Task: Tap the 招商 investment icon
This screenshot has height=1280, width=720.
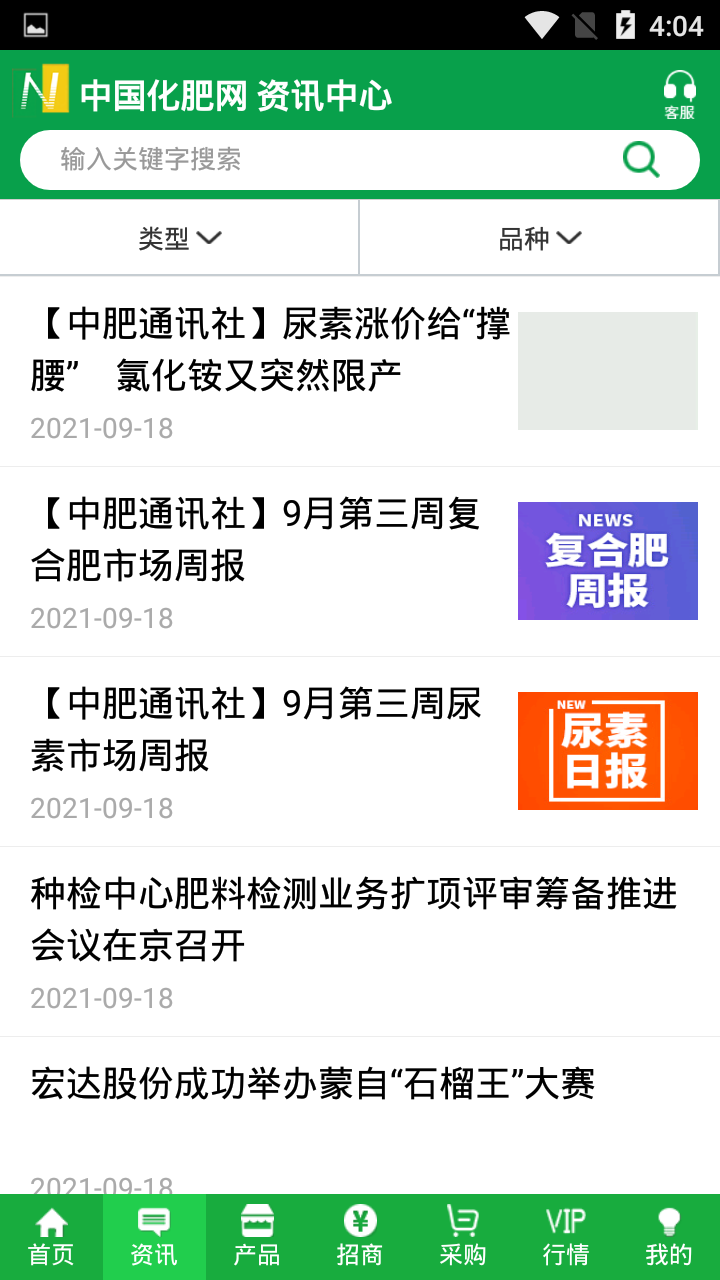Action: (360, 1236)
